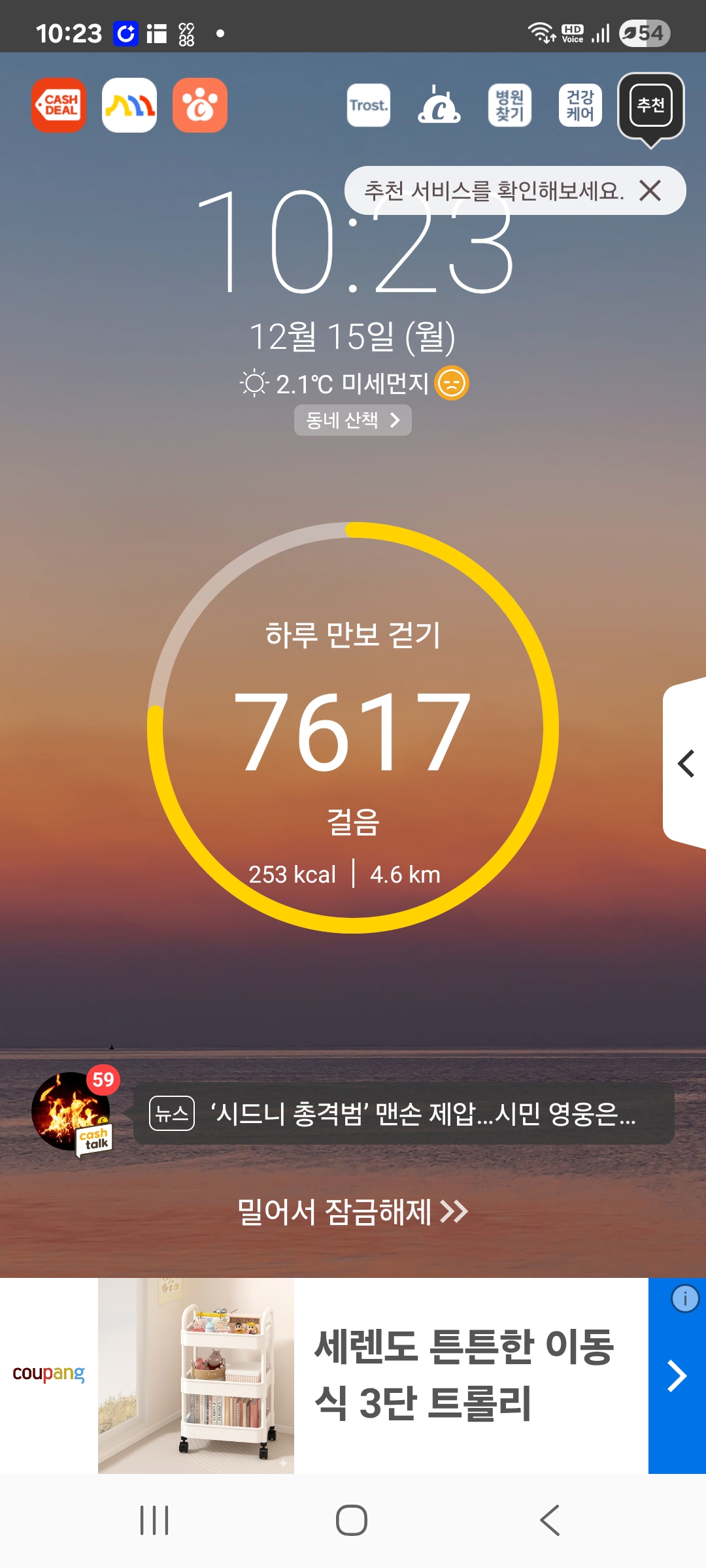Open the Cash Talk icon with 59 badge

pos(73,1111)
